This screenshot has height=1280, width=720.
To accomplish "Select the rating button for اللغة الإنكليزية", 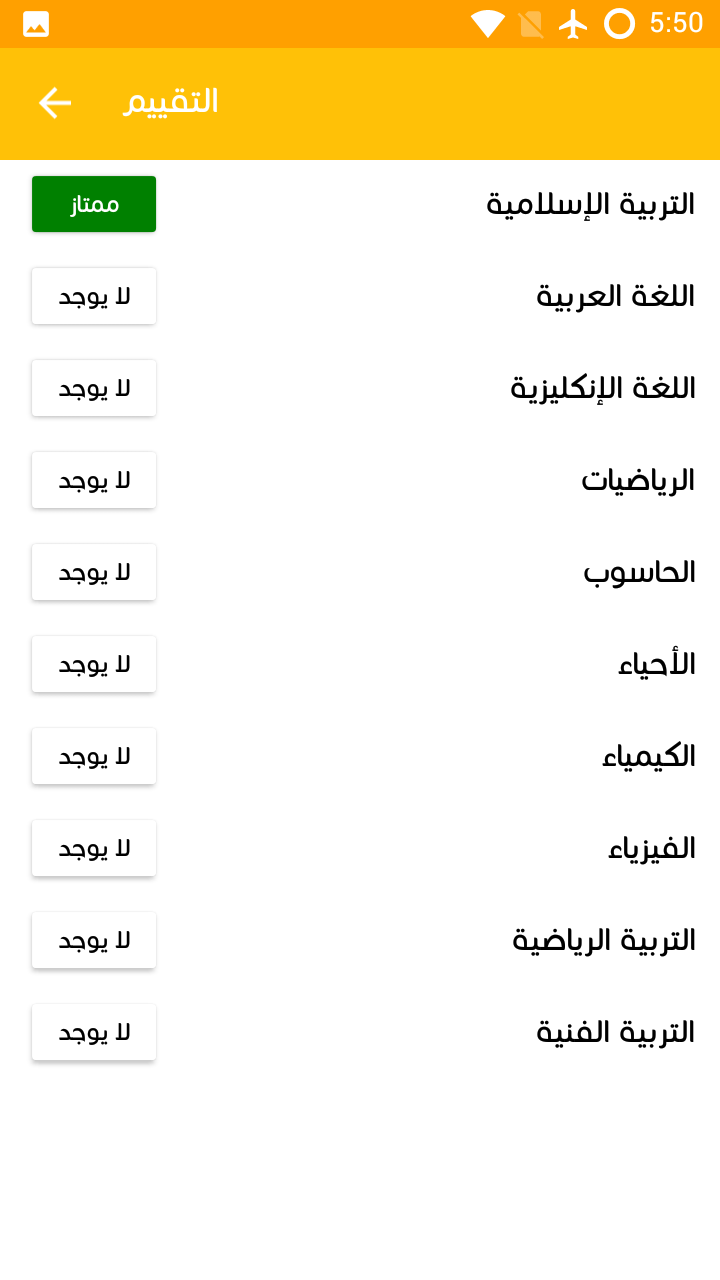I will [x=94, y=388].
